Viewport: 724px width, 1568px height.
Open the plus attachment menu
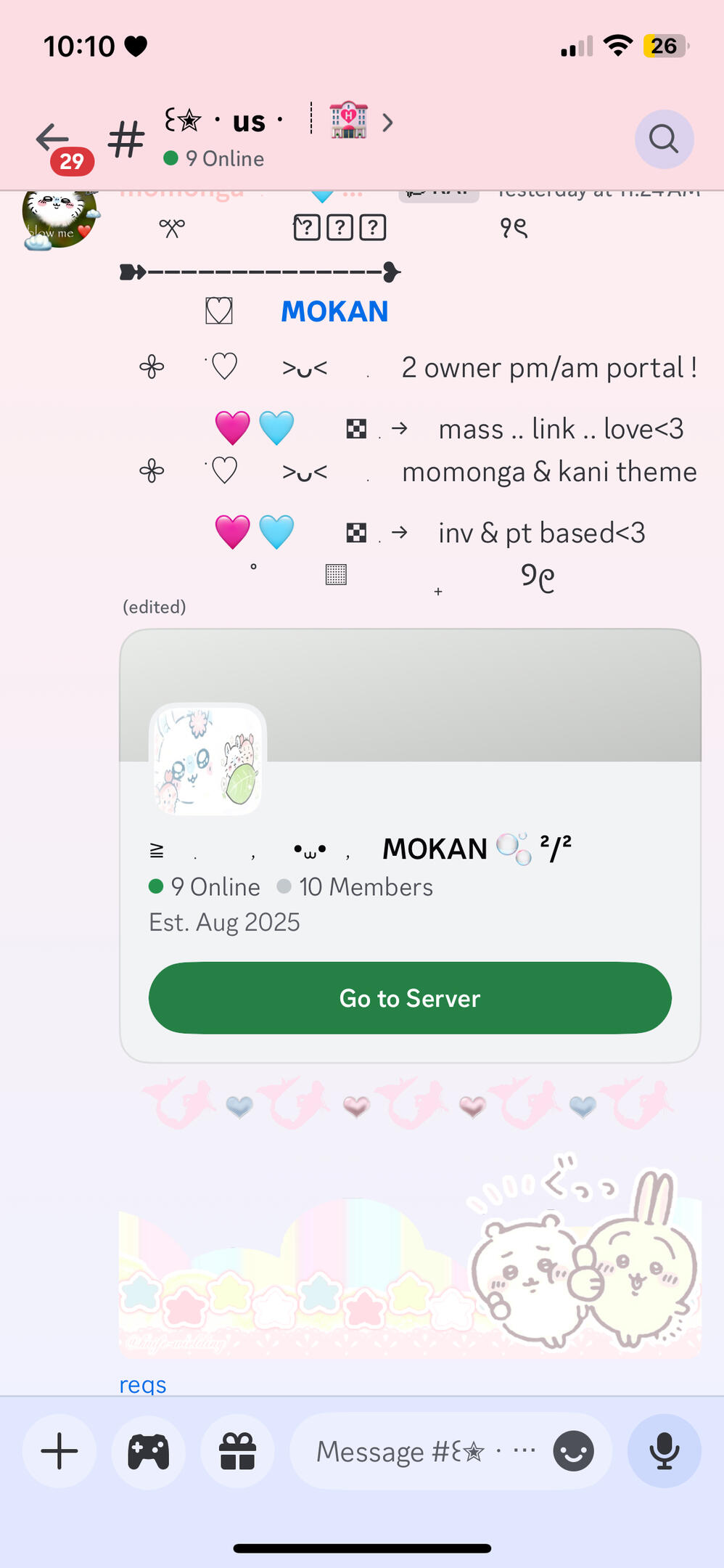59,1452
